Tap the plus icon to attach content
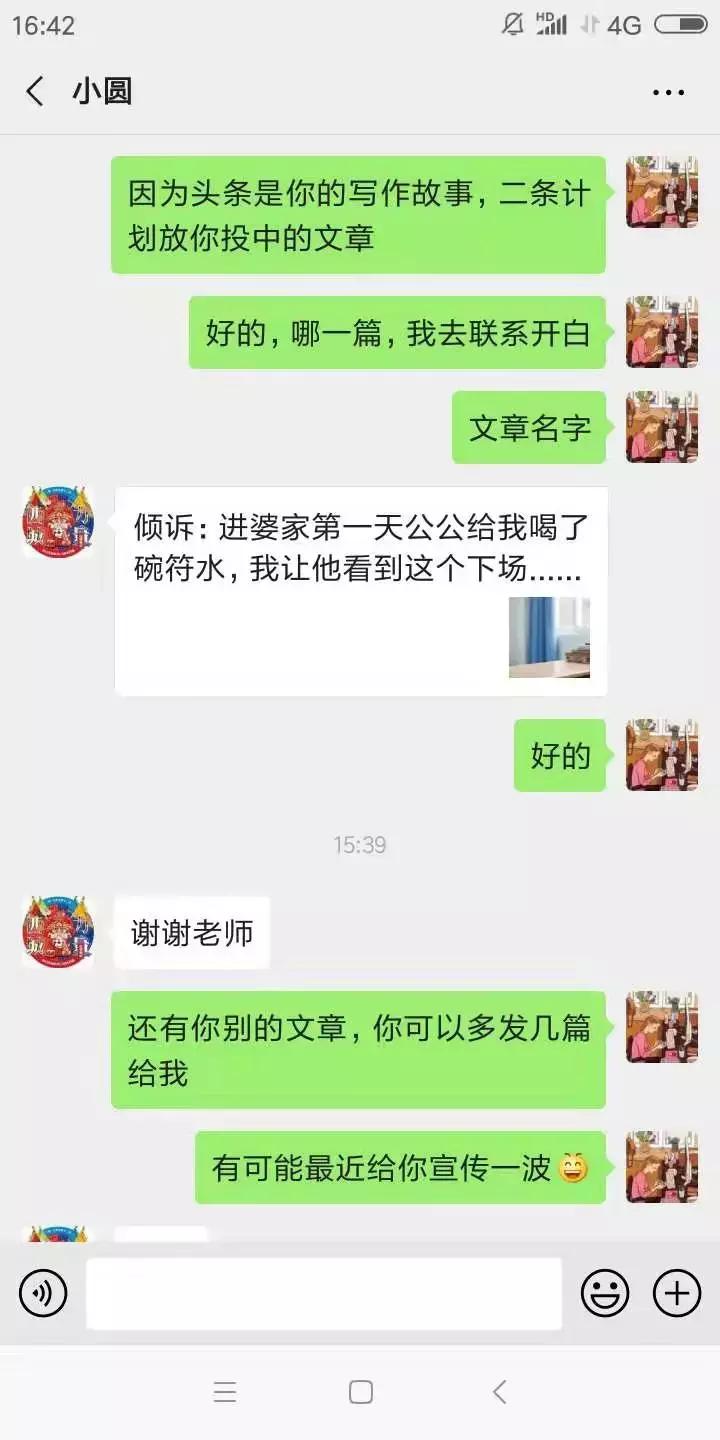Image resolution: width=720 pixels, height=1440 pixels. point(676,1292)
